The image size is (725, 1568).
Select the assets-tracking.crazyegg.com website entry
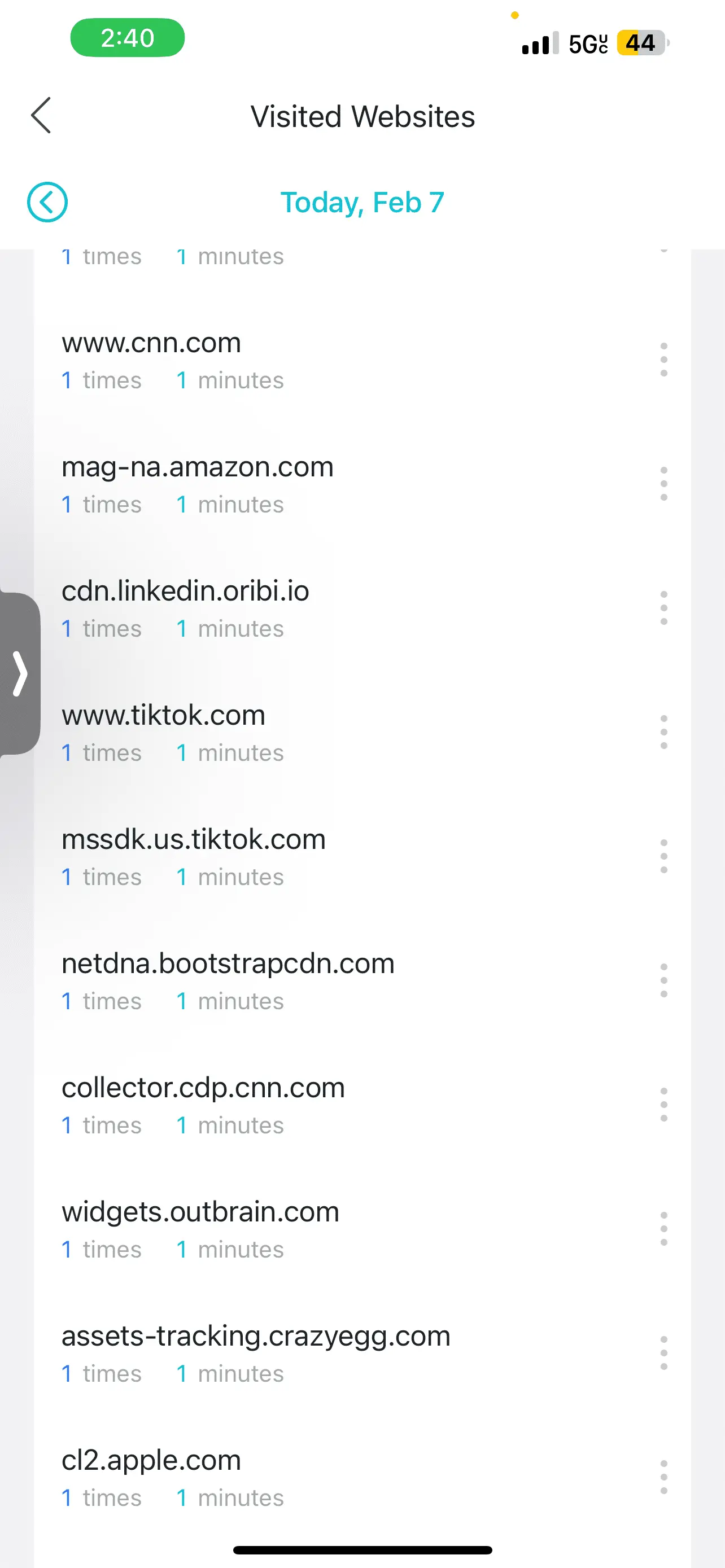pos(256,1335)
